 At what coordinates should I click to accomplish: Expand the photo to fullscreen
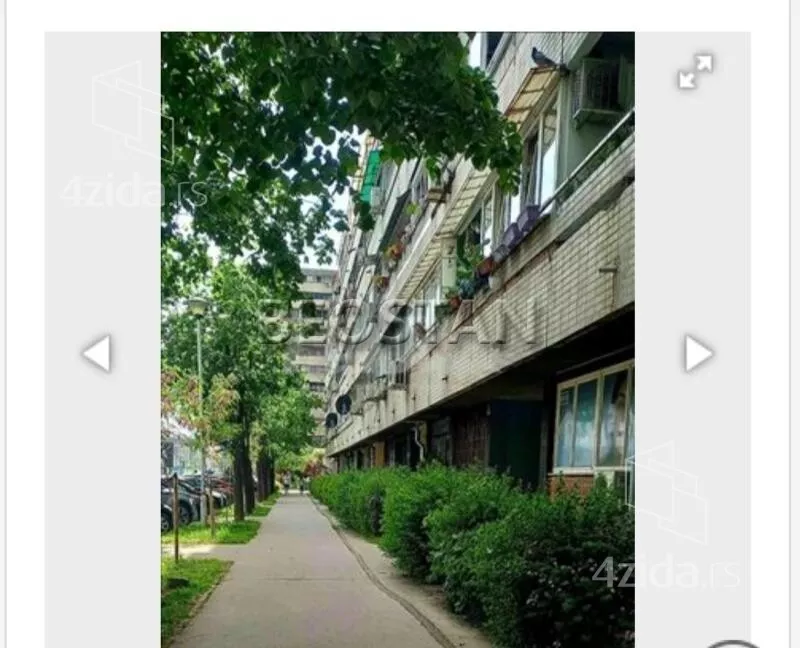(695, 72)
